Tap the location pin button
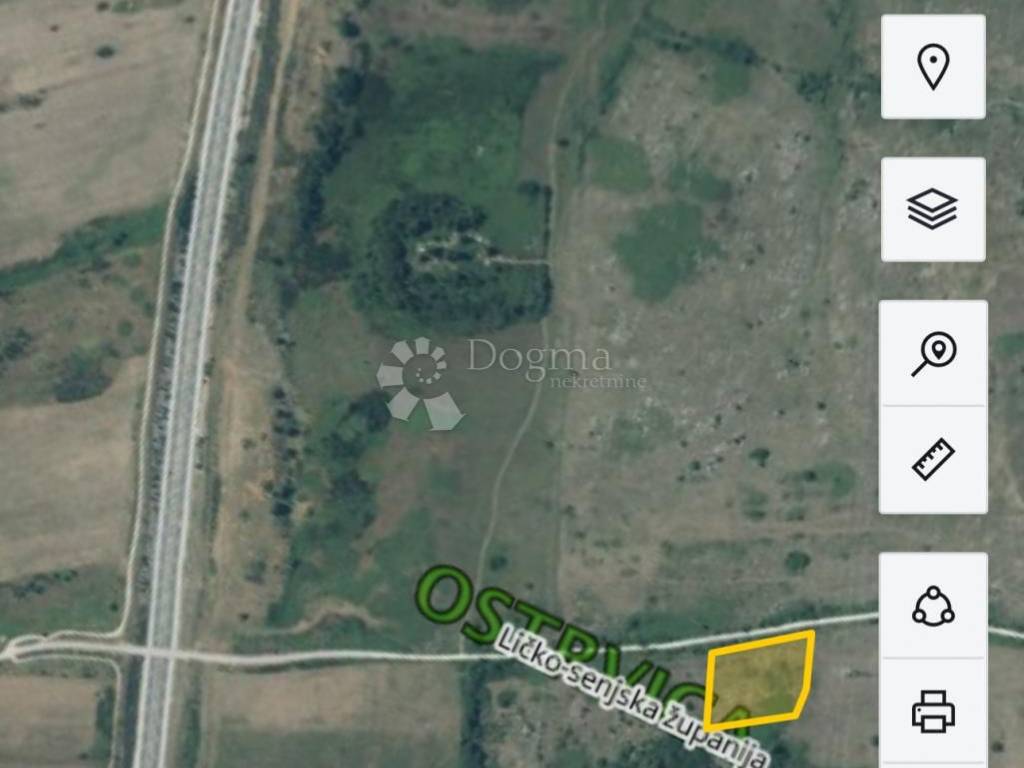Viewport: 1024px width, 768px height. pyautogui.click(x=933, y=67)
